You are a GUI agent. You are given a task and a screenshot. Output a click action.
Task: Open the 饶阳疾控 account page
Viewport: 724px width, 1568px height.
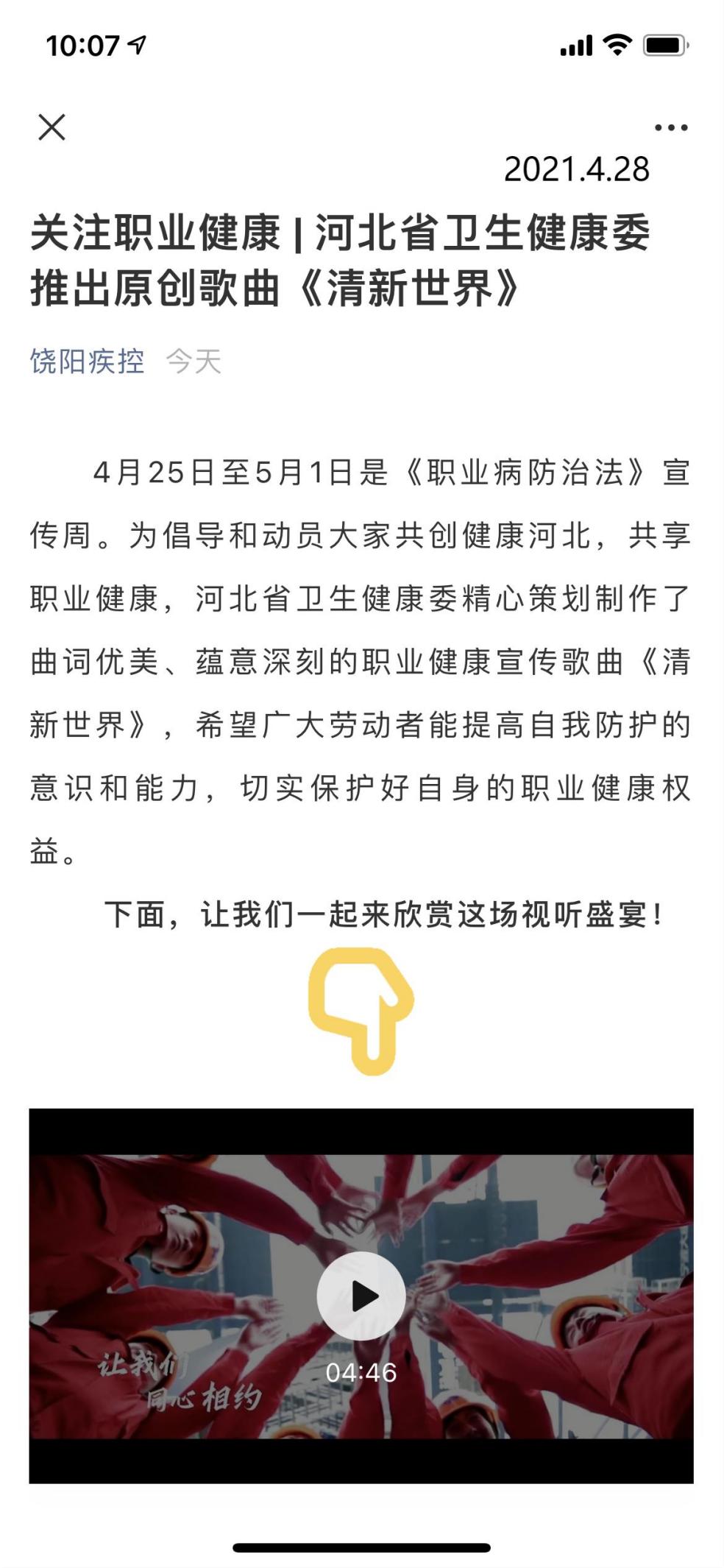87,361
